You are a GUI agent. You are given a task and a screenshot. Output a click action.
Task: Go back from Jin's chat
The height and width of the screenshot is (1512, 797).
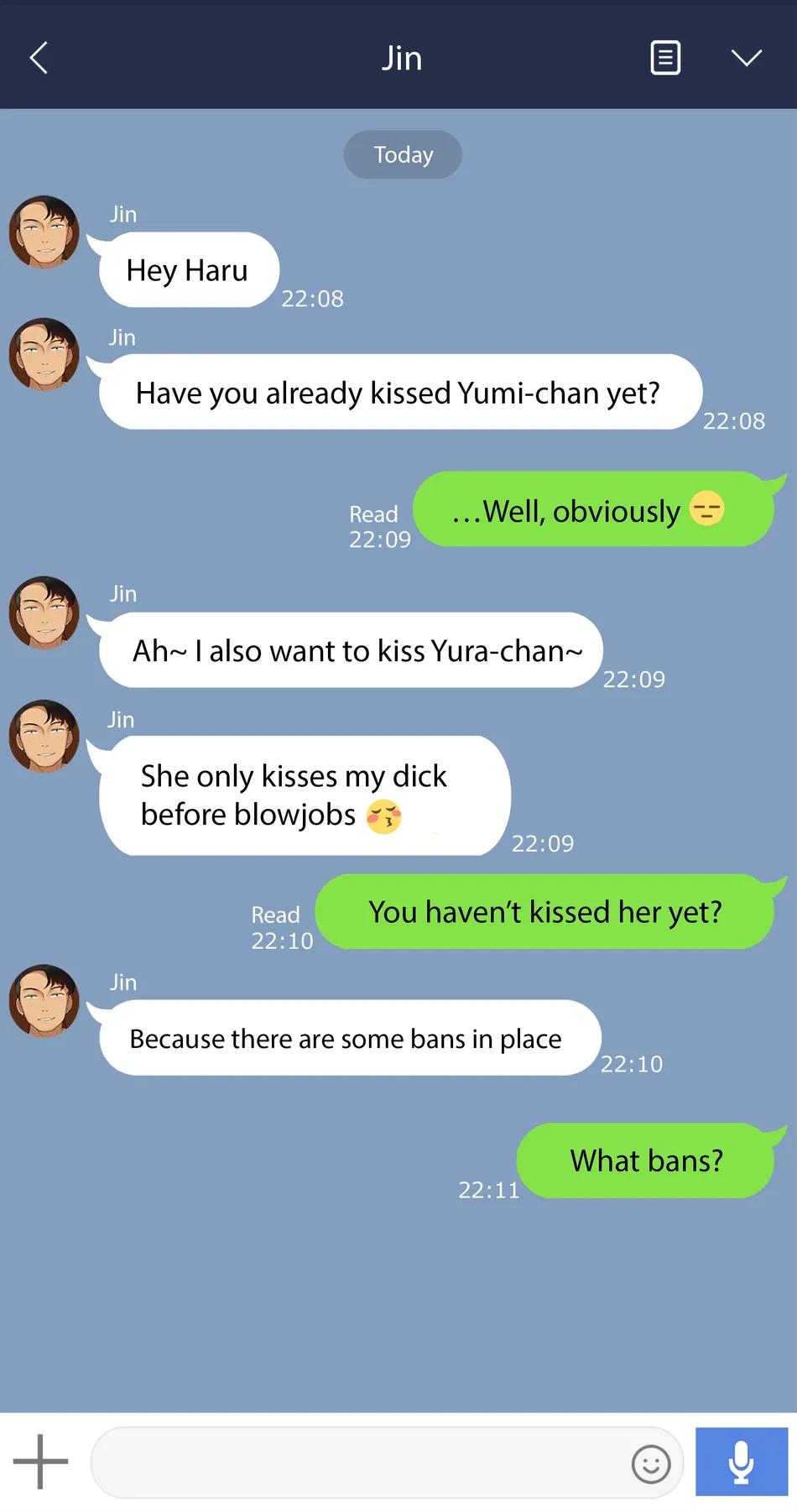point(39,58)
